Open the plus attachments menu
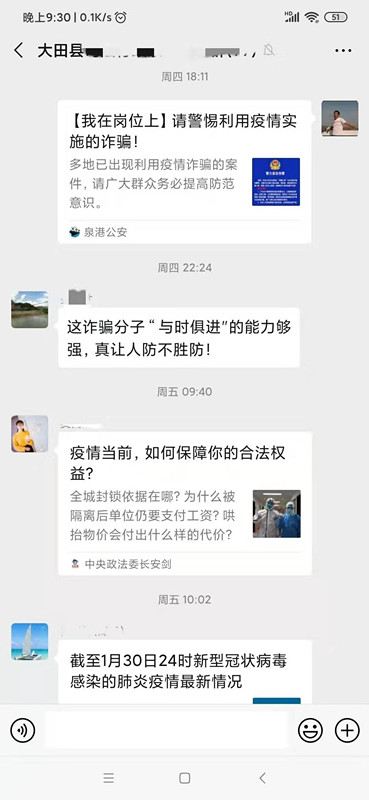The height and width of the screenshot is (800, 369). pyautogui.click(x=347, y=731)
